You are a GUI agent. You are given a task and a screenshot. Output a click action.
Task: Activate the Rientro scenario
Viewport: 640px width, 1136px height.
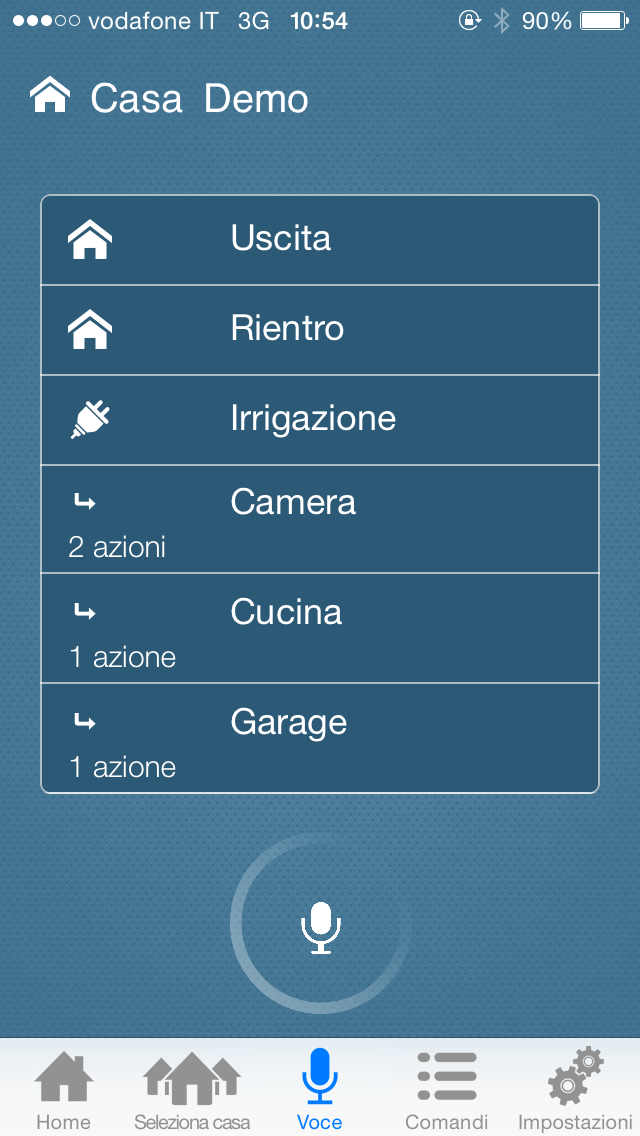coord(320,330)
